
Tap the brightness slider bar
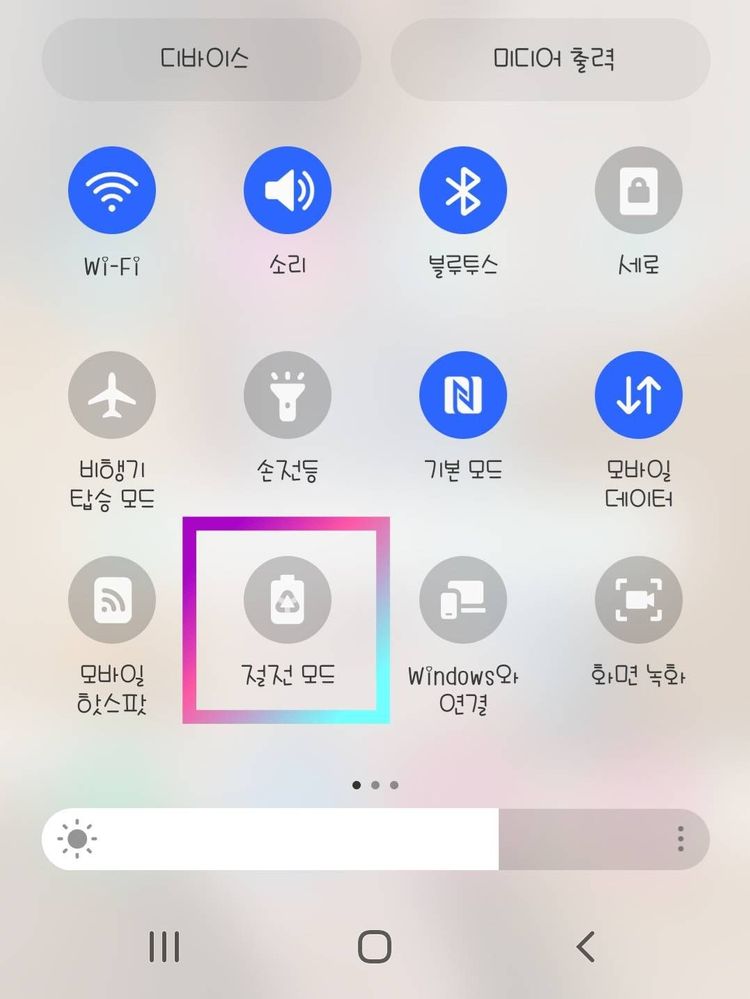tap(300, 839)
